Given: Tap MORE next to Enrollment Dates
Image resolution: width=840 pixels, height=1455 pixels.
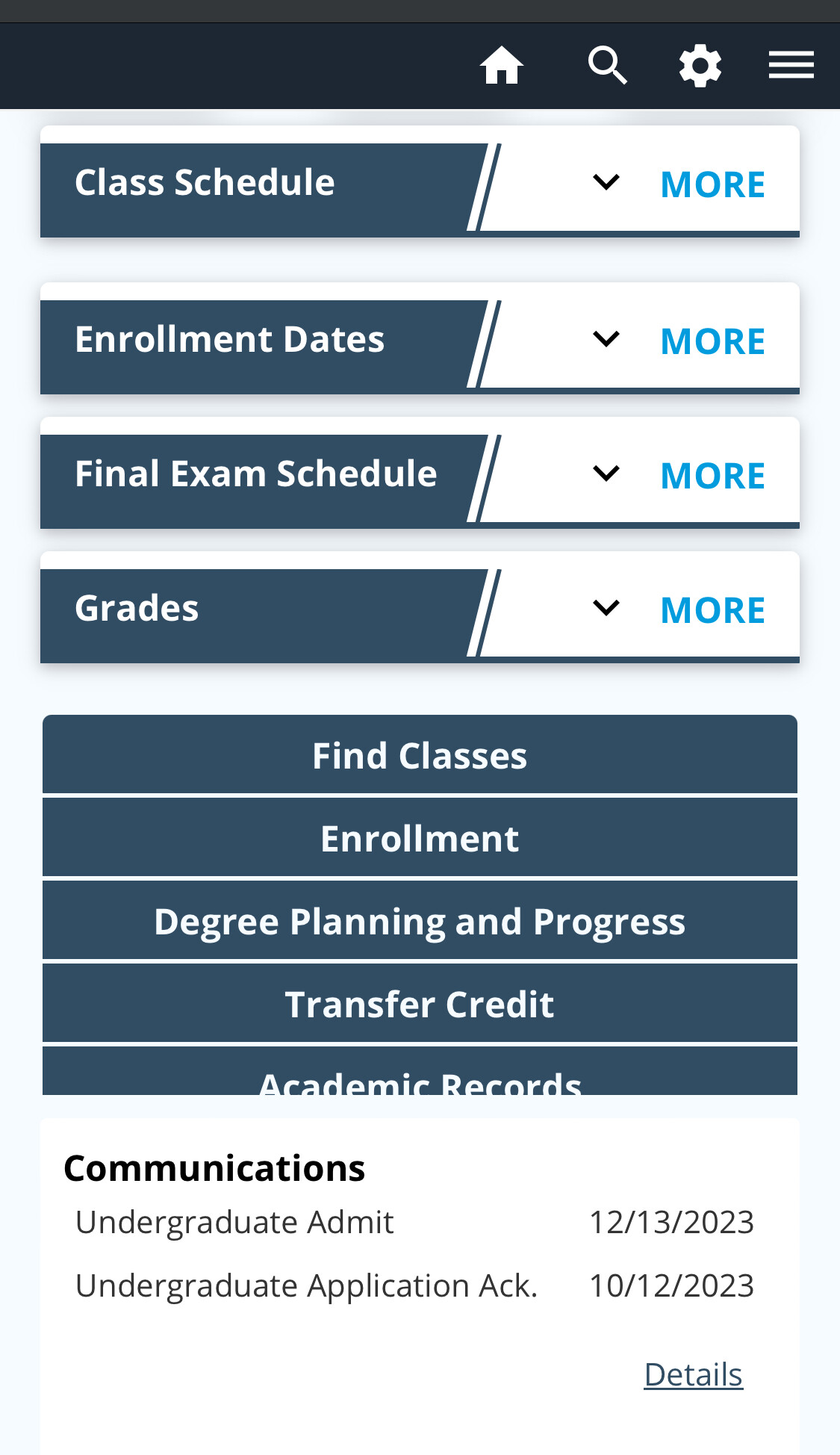Looking at the screenshot, I should 712,341.
